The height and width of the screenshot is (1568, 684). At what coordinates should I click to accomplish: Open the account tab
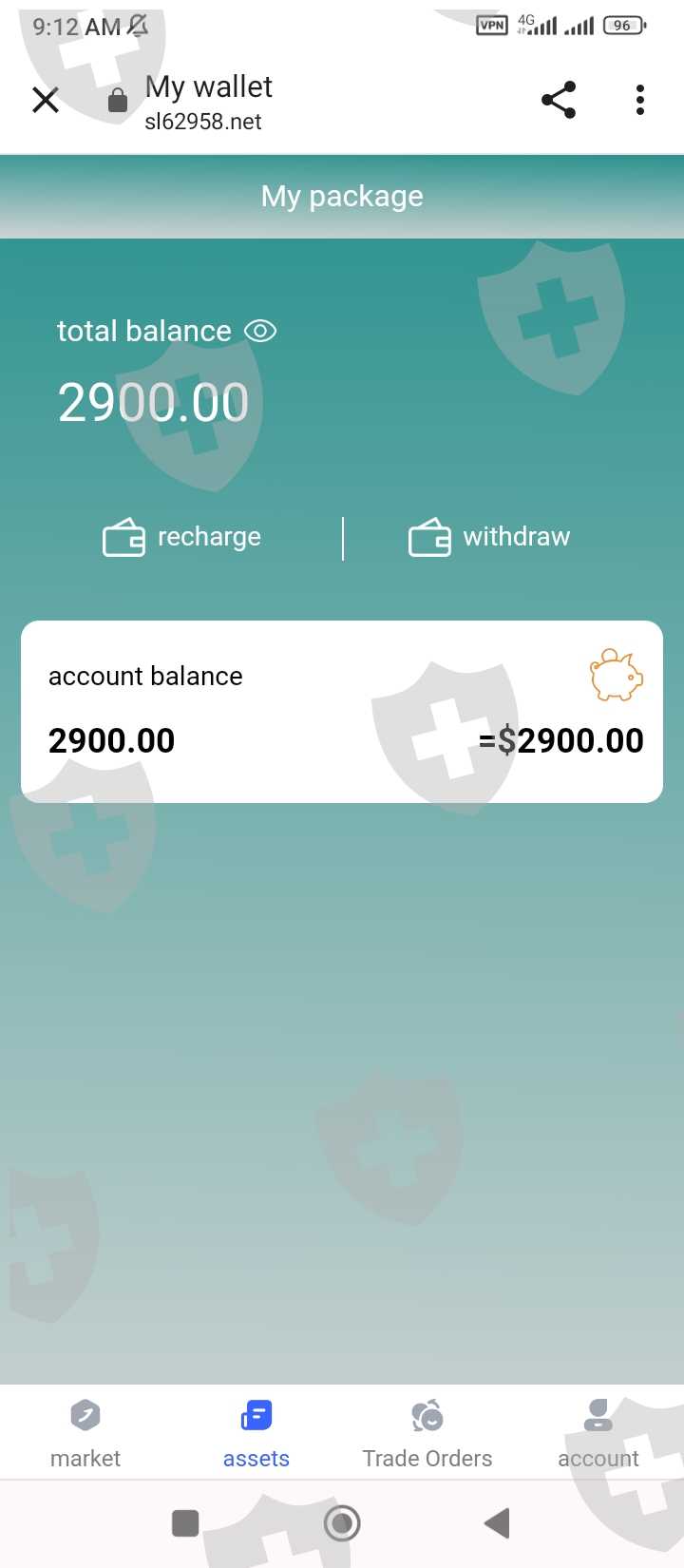[598, 1433]
